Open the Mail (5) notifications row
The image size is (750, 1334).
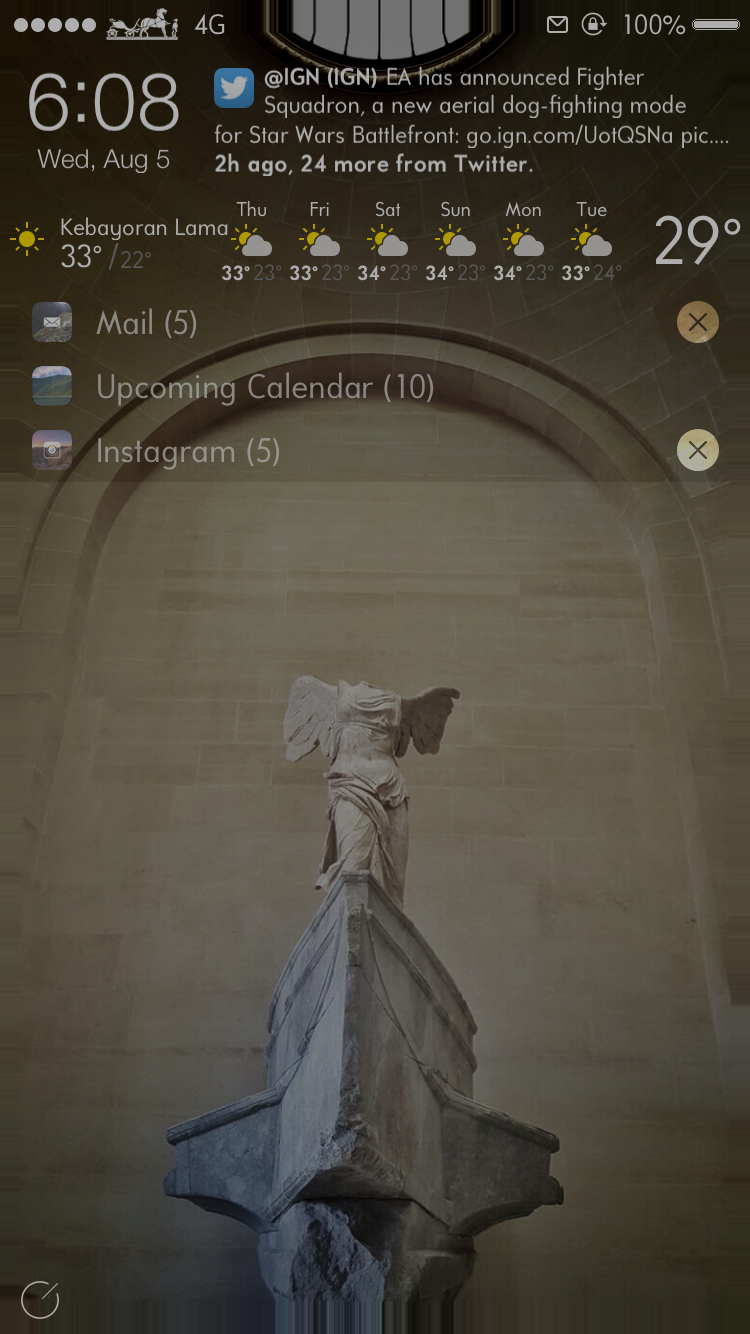[x=147, y=323]
